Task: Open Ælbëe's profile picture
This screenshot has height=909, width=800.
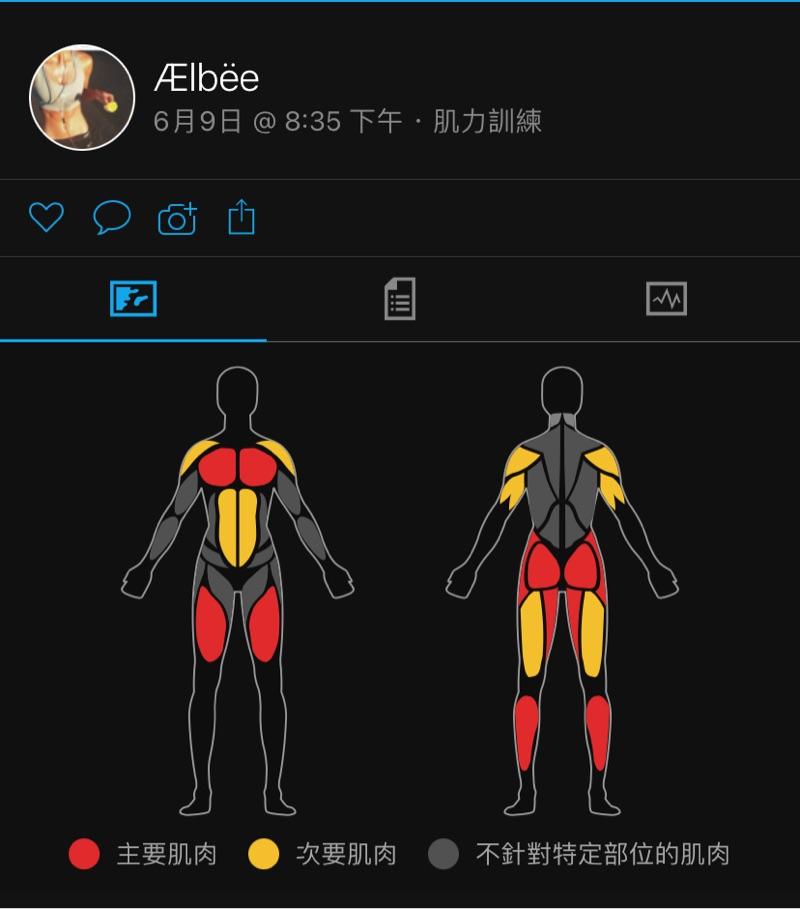Action: [x=82, y=97]
